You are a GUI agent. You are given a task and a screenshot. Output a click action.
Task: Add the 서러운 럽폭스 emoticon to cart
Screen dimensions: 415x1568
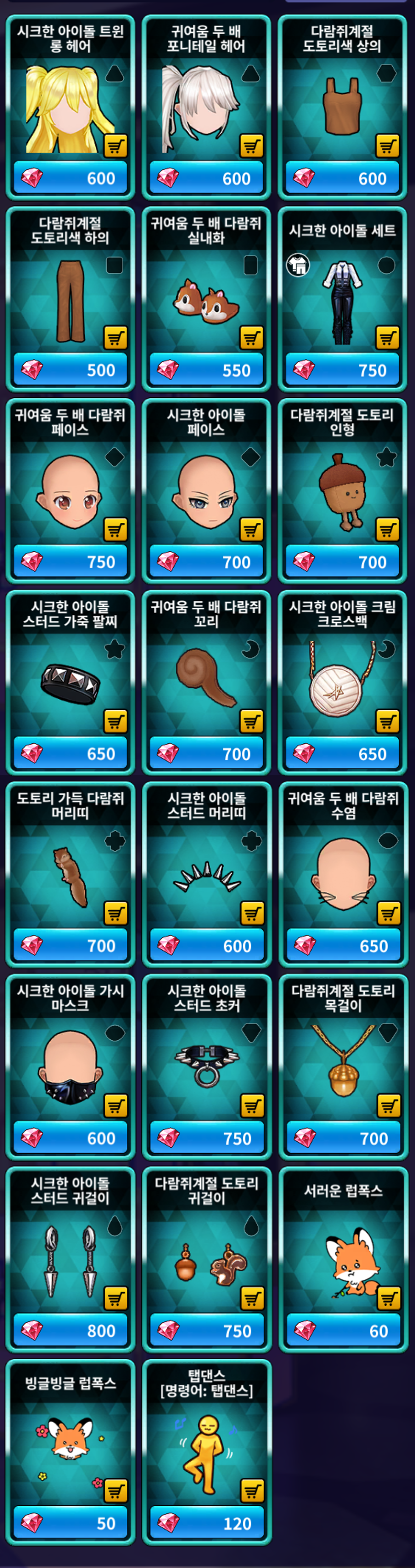[x=388, y=1298]
